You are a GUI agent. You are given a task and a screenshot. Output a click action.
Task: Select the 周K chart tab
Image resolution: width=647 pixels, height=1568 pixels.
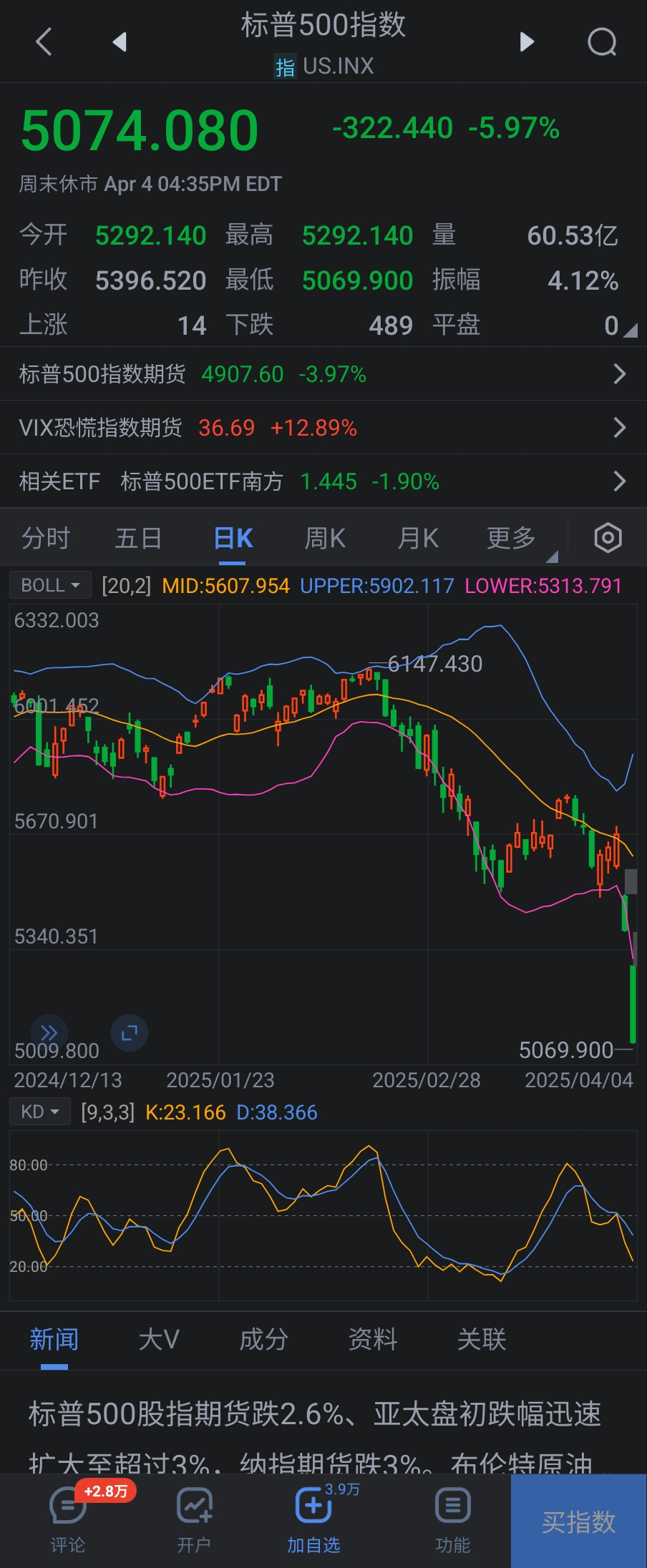tap(325, 538)
